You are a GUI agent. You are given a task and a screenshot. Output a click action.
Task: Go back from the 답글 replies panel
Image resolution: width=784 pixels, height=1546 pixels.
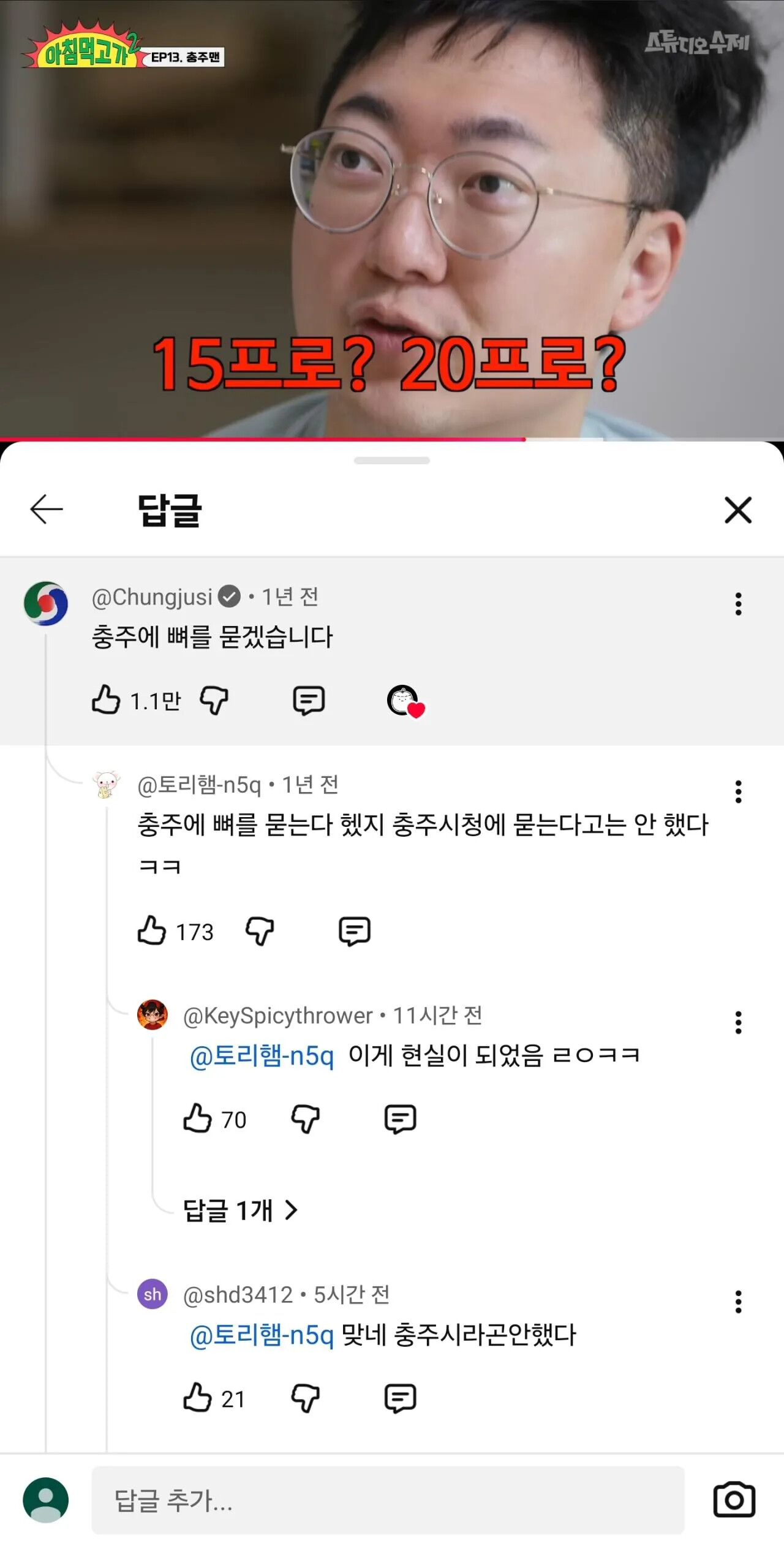click(47, 510)
